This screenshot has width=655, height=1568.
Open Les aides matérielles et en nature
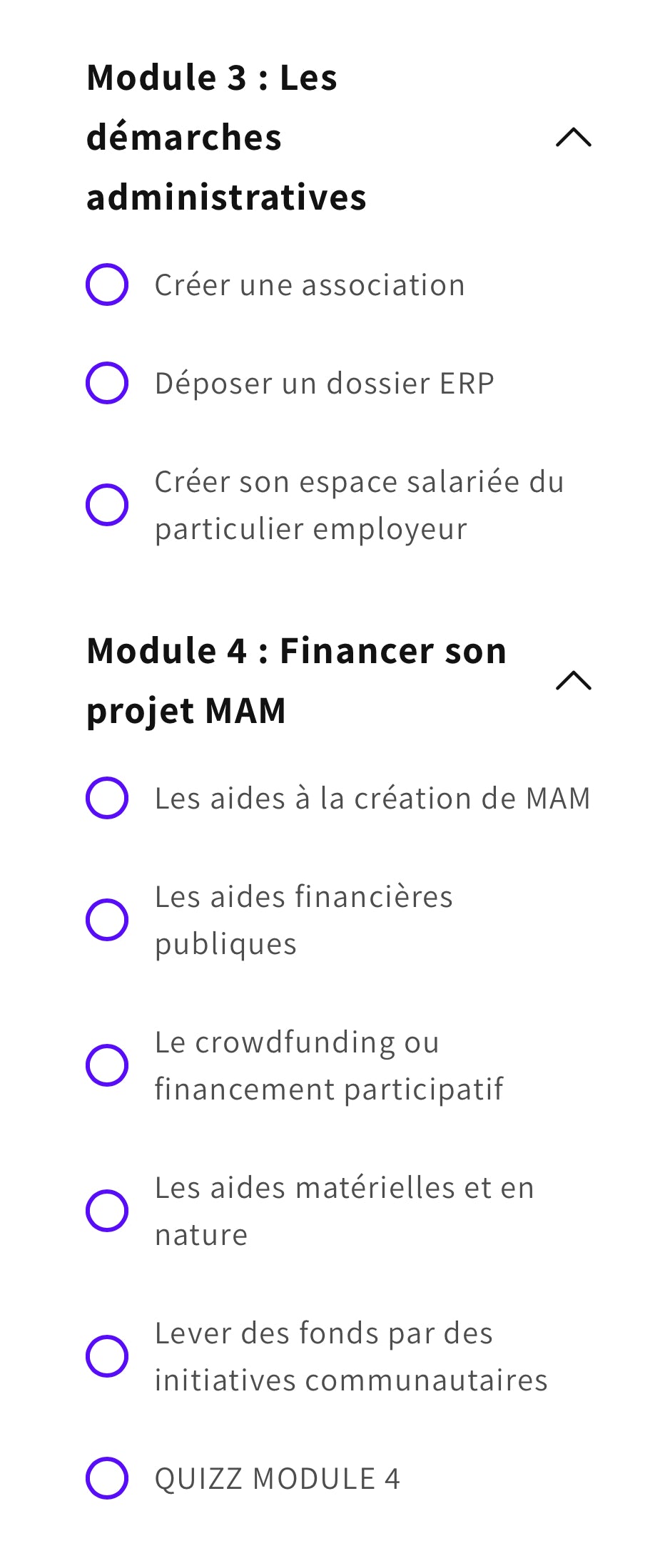coord(344,1211)
